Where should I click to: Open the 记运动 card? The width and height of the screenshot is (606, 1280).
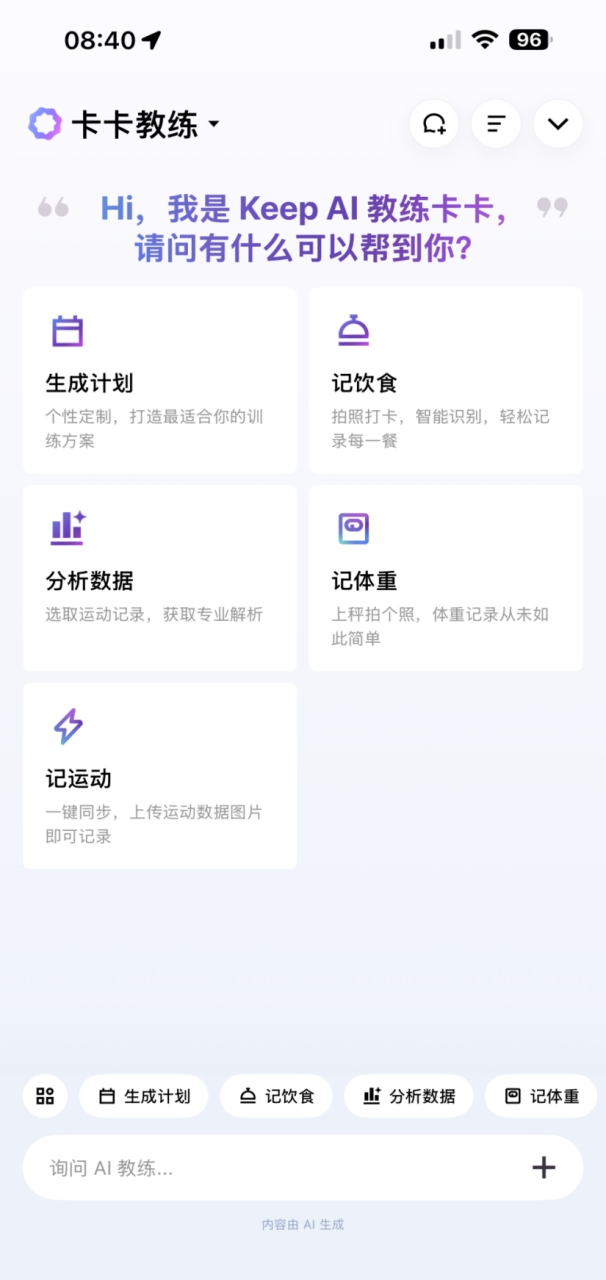[160, 776]
